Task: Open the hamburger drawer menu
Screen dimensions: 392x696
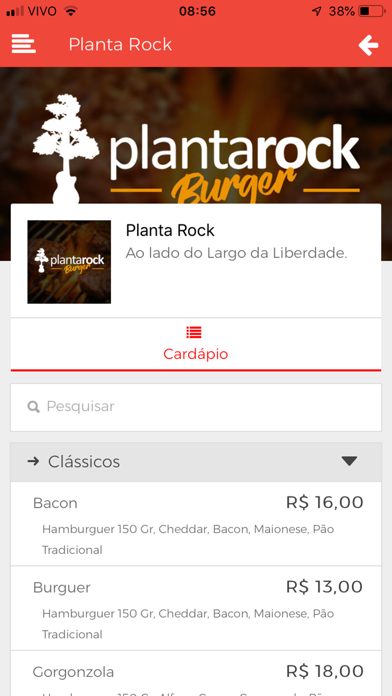Action: coord(24,45)
